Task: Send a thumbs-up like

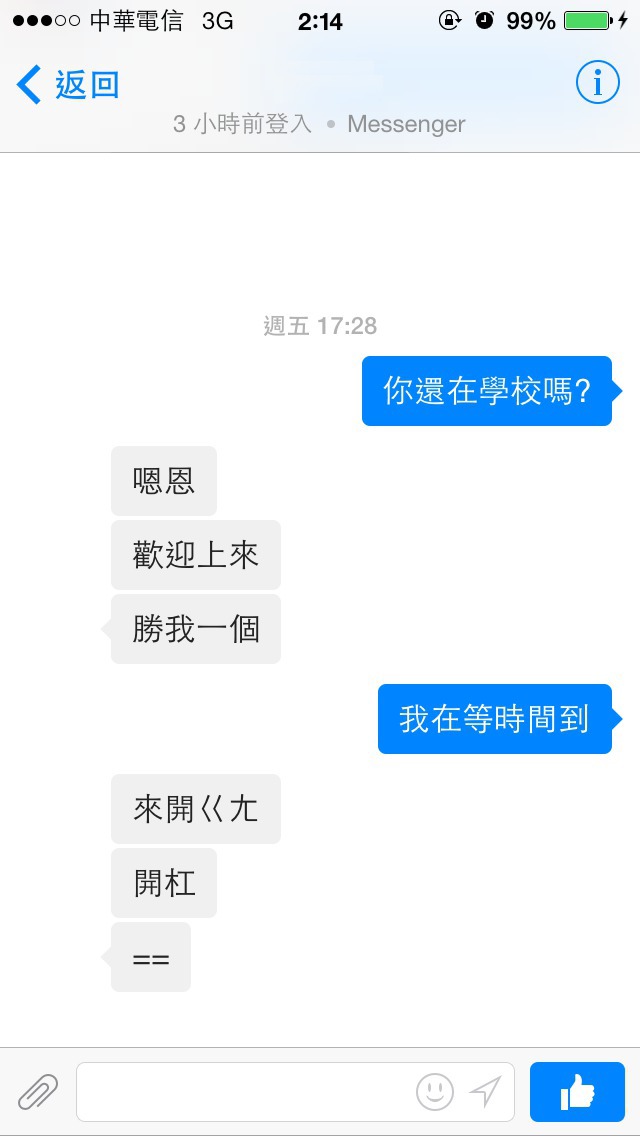Action: [x=577, y=1092]
